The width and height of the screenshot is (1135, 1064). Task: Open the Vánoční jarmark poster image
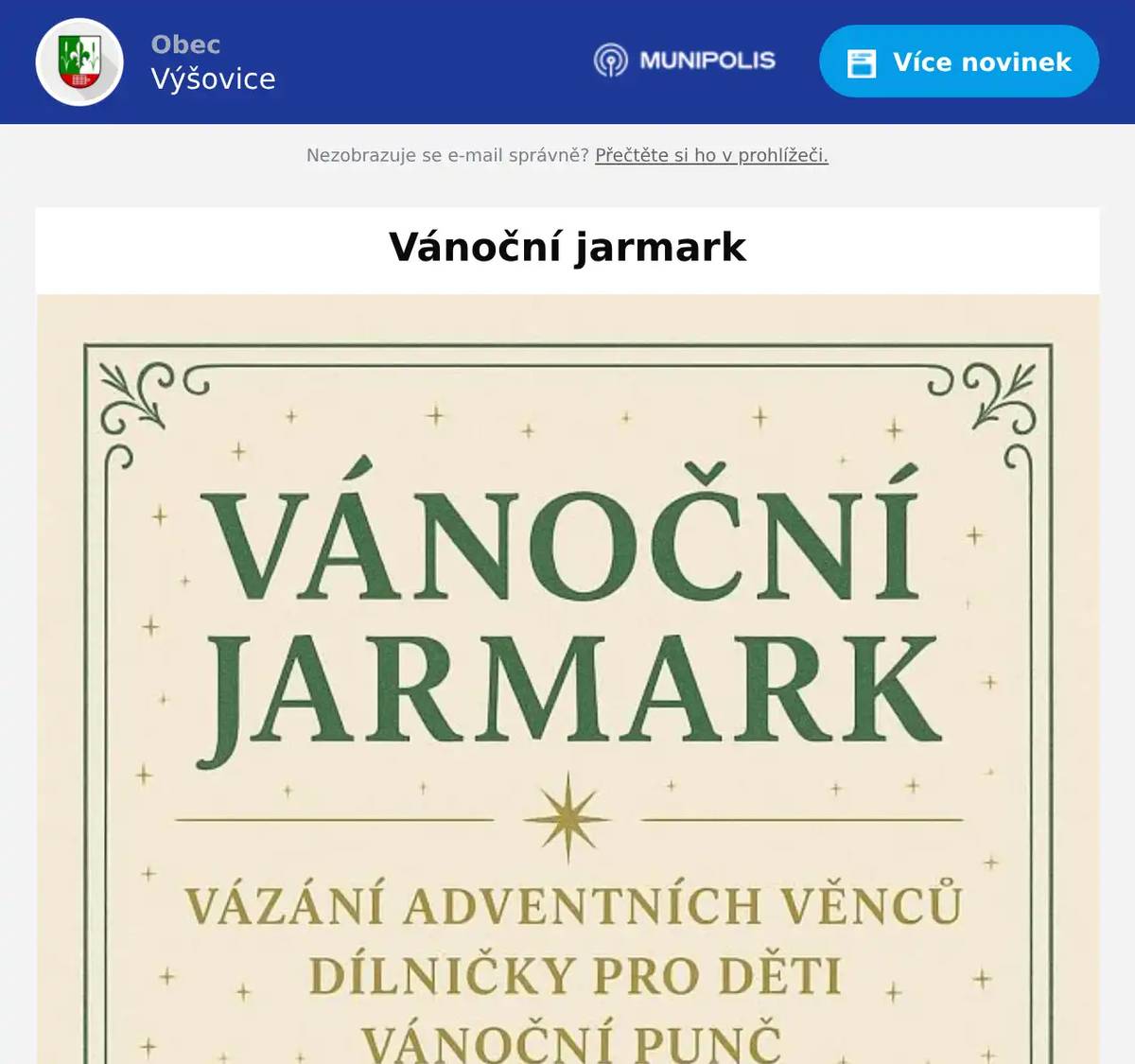[x=567, y=681]
